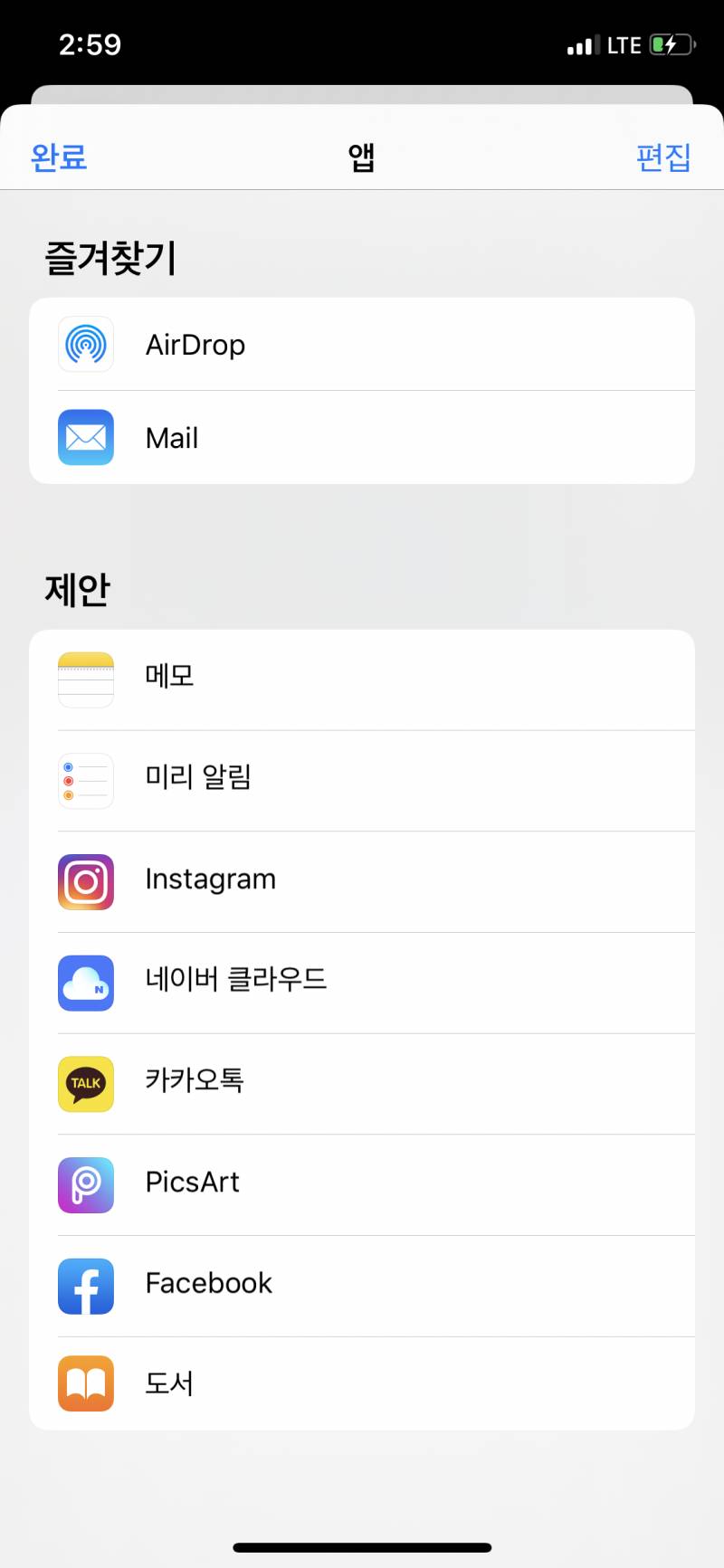Open the 카카오톡 TALK icon

pos(85,1084)
